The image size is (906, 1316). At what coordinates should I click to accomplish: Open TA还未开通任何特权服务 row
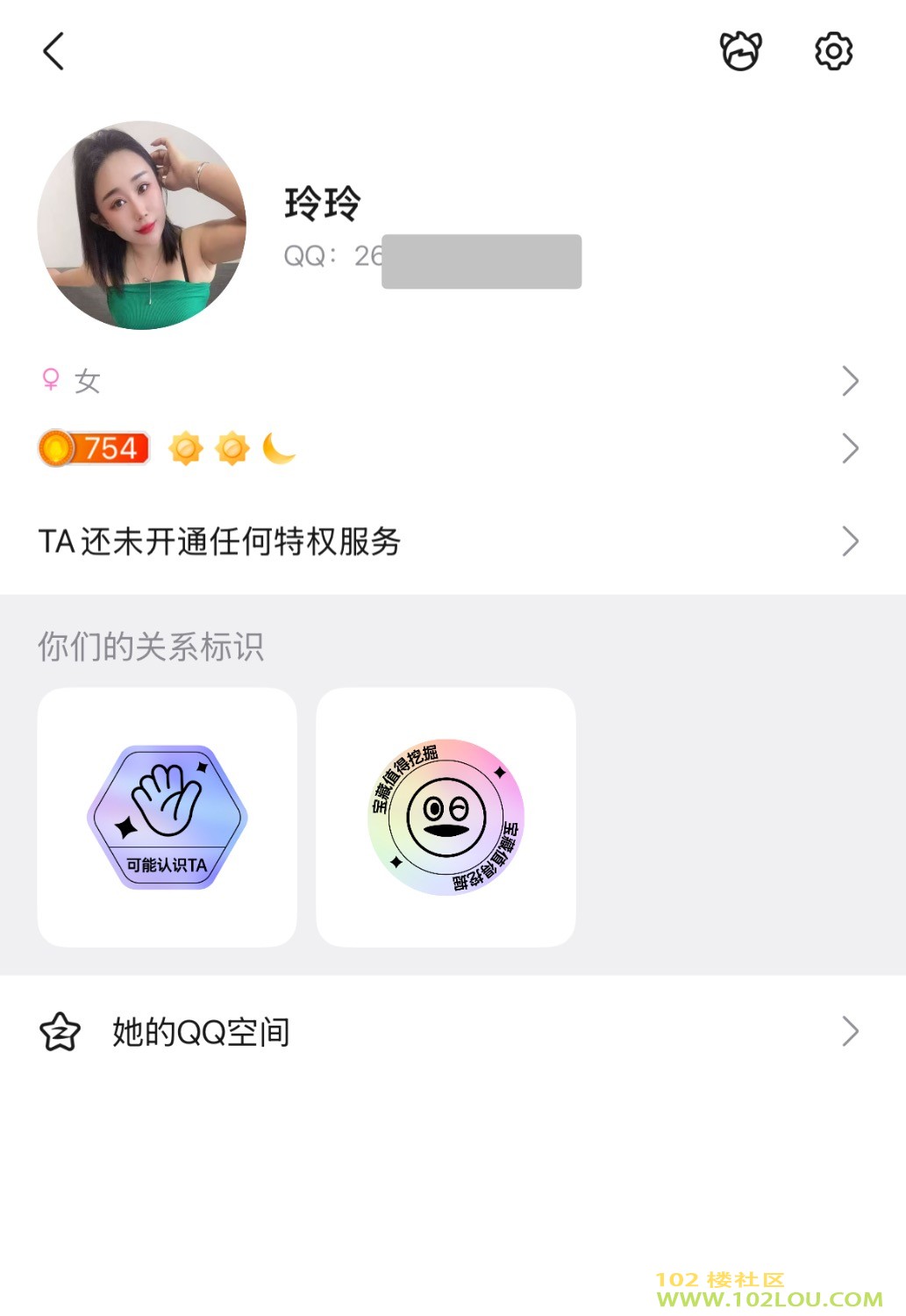(x=447, y=541)
